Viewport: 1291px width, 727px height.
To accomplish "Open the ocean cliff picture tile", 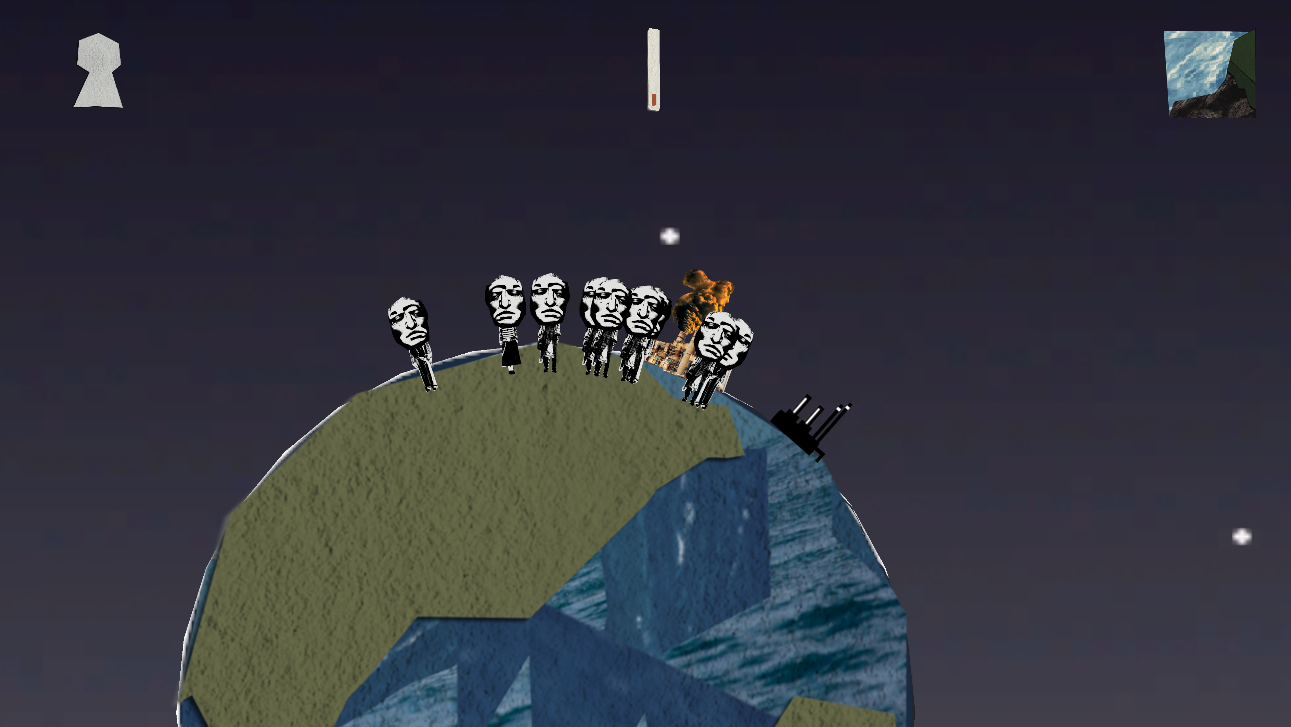I will coord(1209,74).
